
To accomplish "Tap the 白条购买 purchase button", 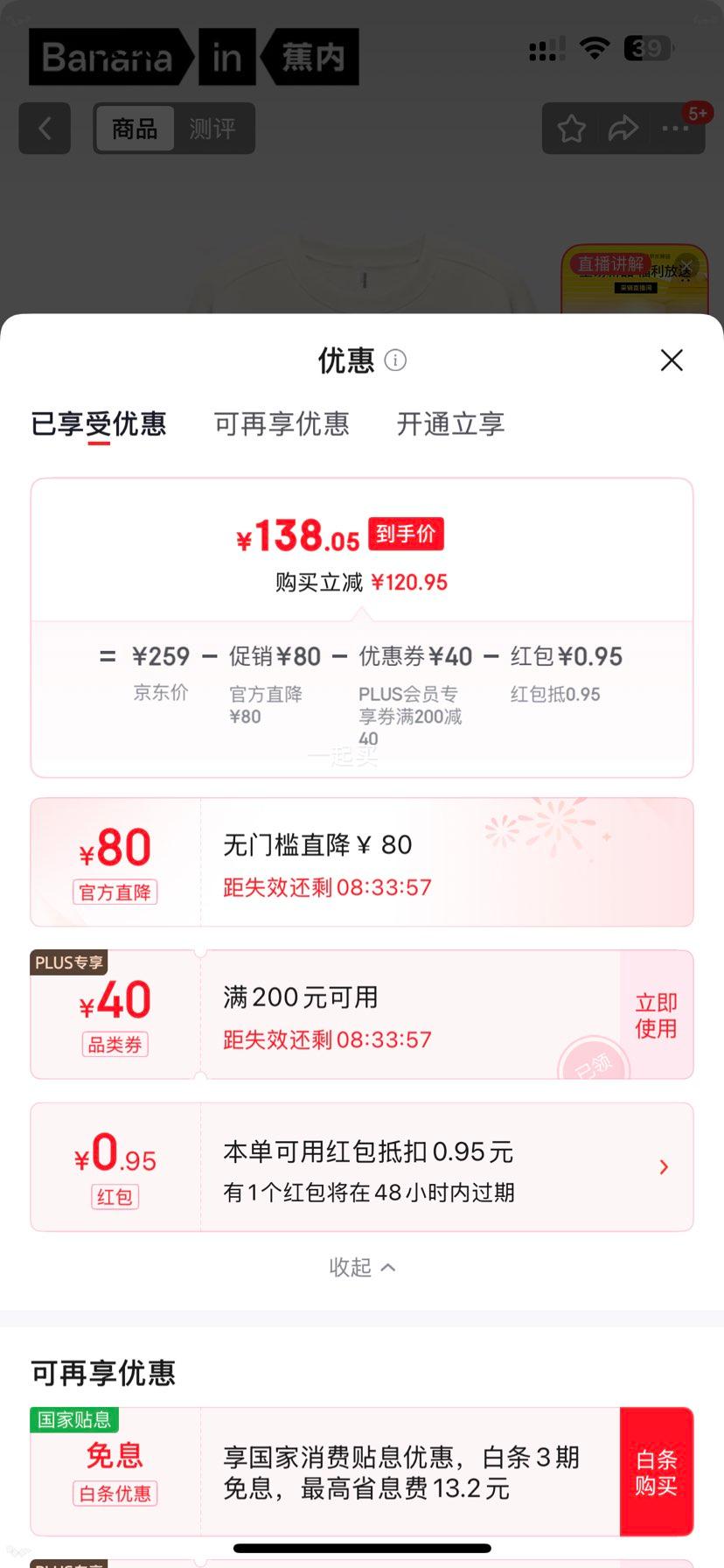I will point(657,1471).
